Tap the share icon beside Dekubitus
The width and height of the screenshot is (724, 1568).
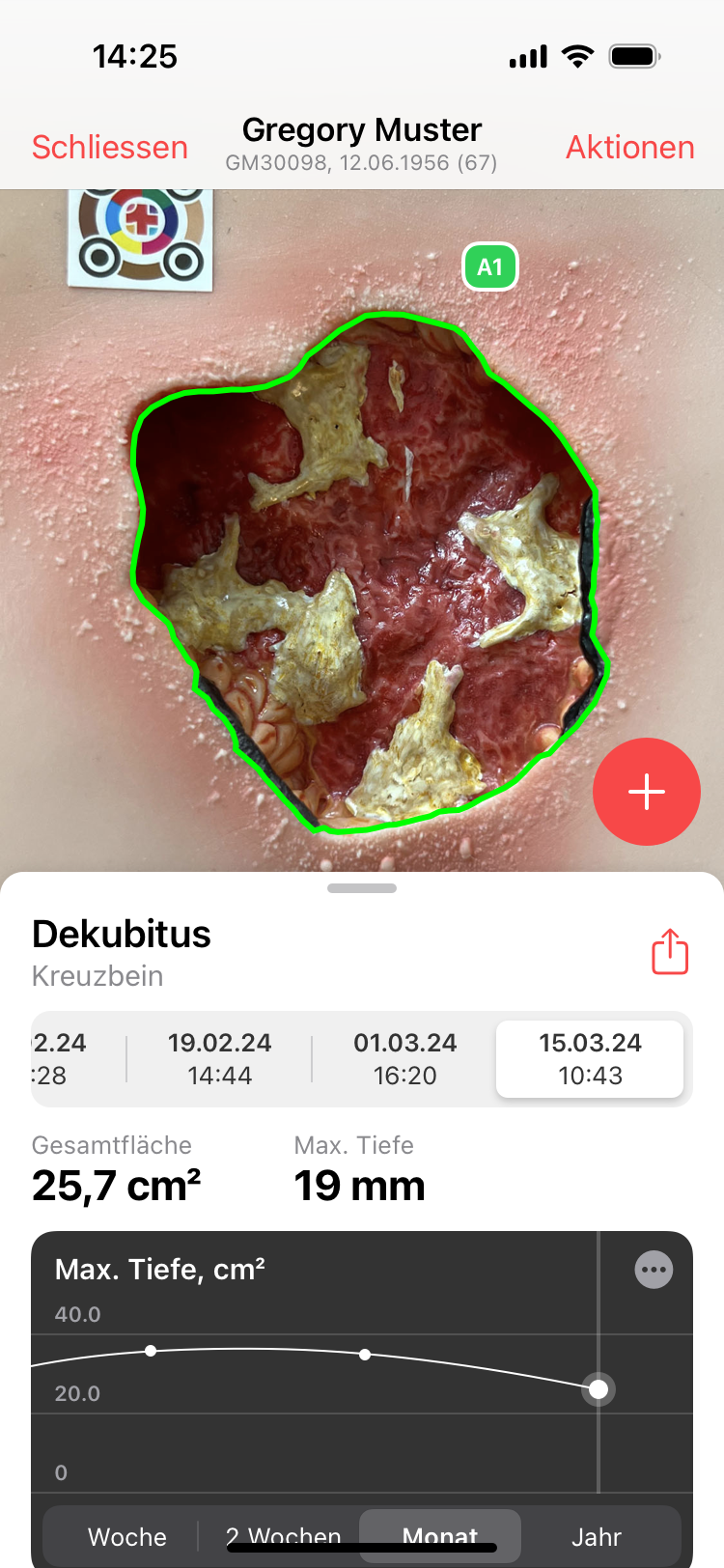[670, 952]
